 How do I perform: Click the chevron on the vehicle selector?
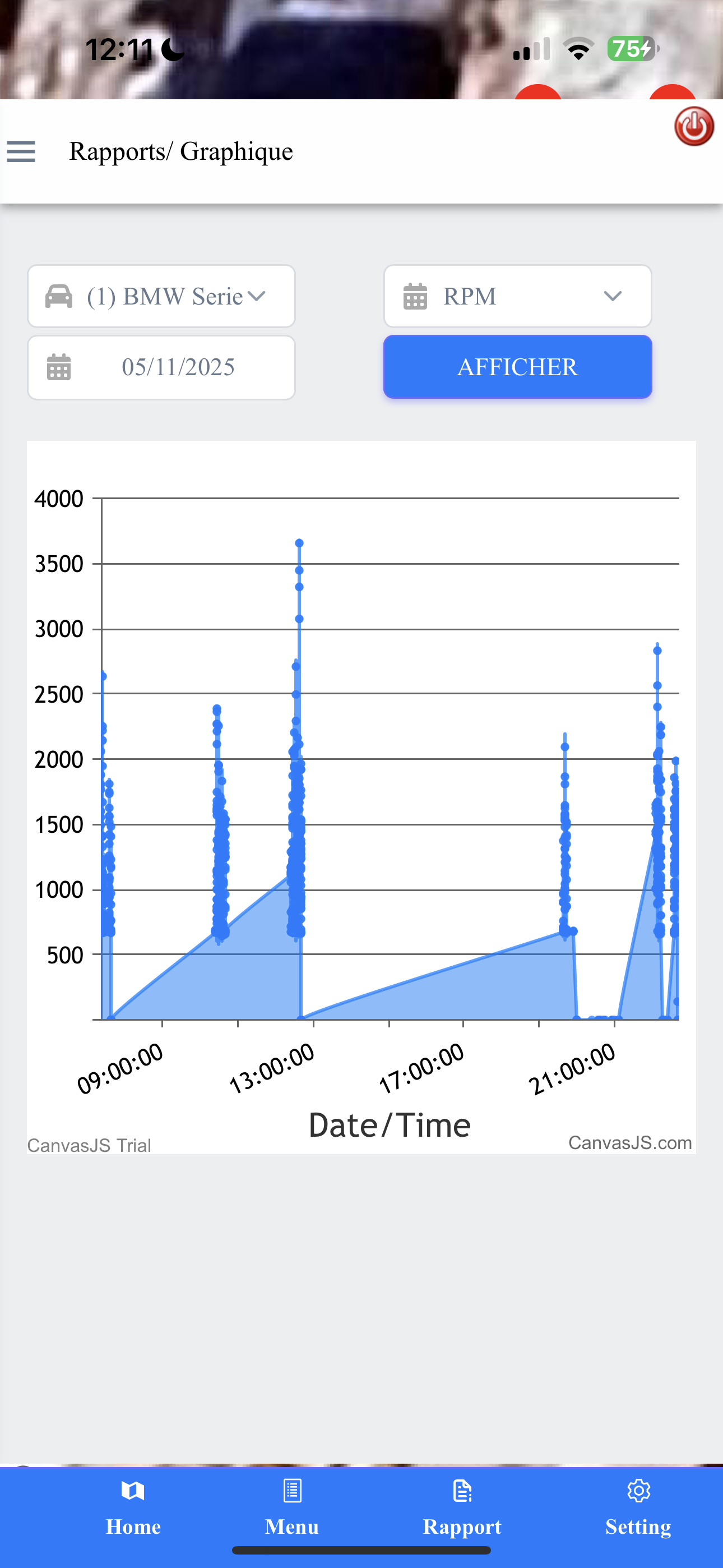pyautogui.click(x=256, y=297)
